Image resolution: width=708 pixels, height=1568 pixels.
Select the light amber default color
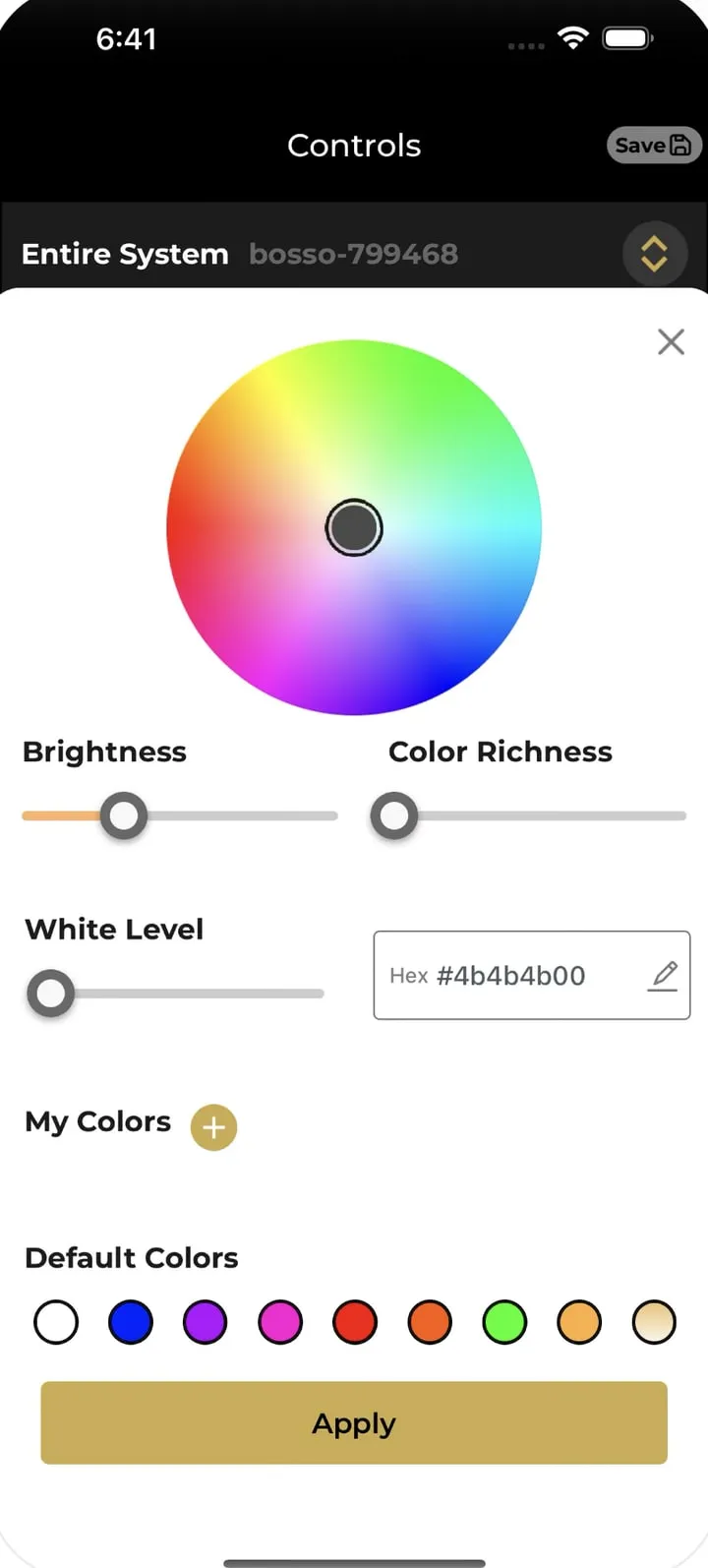pyautogui.click(x=579, y=1322)
